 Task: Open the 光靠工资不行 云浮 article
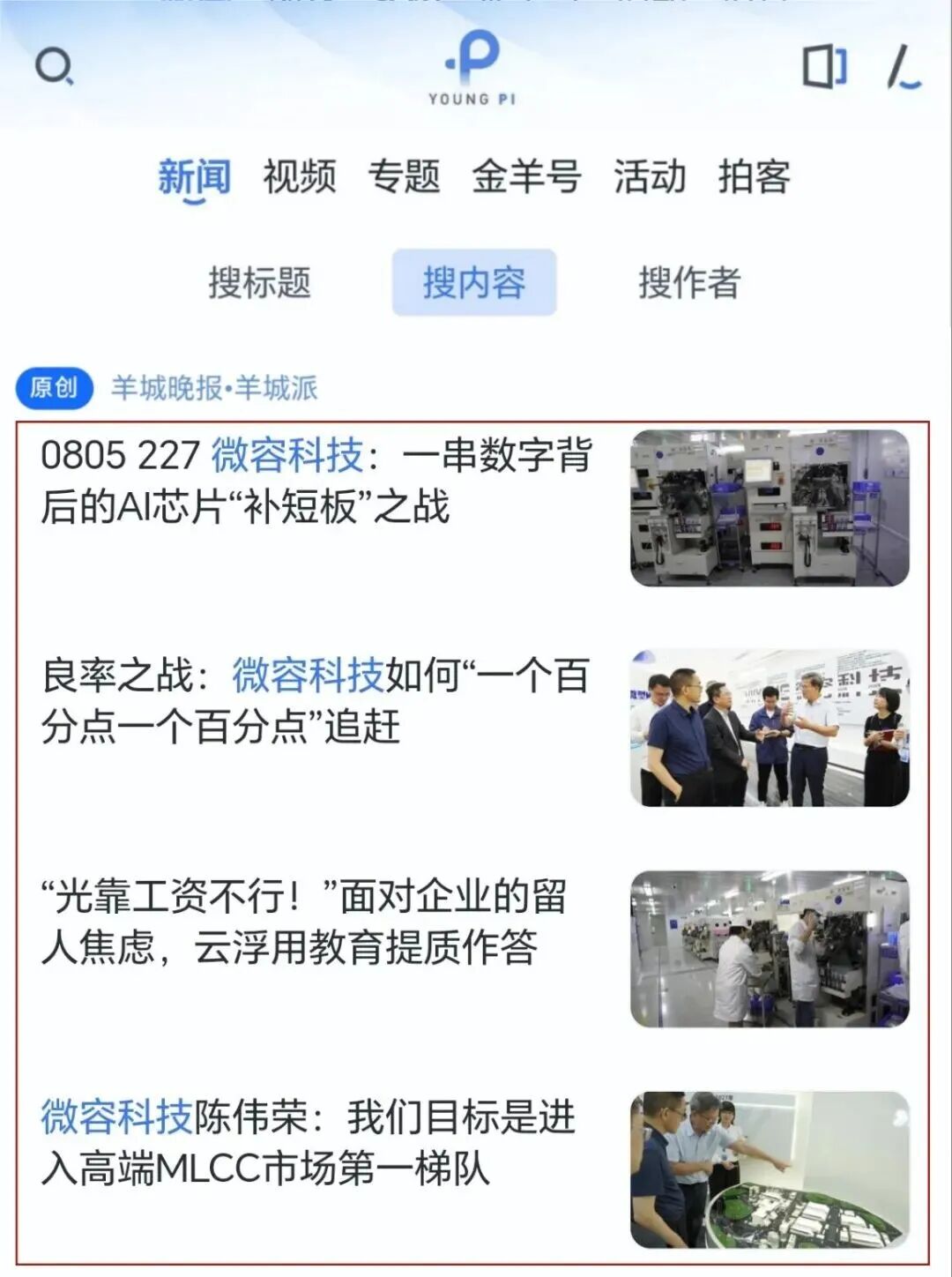304,922
